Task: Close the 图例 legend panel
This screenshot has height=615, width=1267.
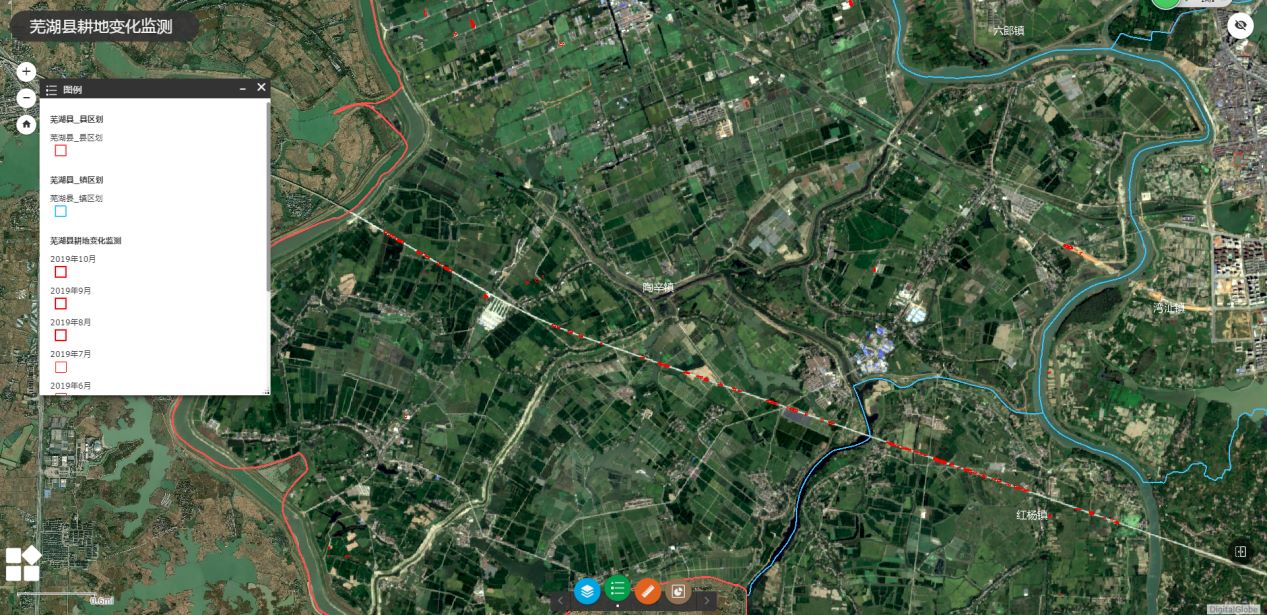Action: pos(261,88)
